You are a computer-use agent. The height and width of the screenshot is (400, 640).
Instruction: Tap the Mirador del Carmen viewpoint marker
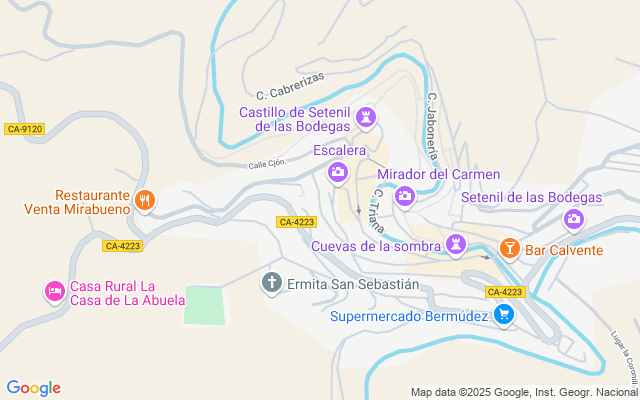pos(405,195)
